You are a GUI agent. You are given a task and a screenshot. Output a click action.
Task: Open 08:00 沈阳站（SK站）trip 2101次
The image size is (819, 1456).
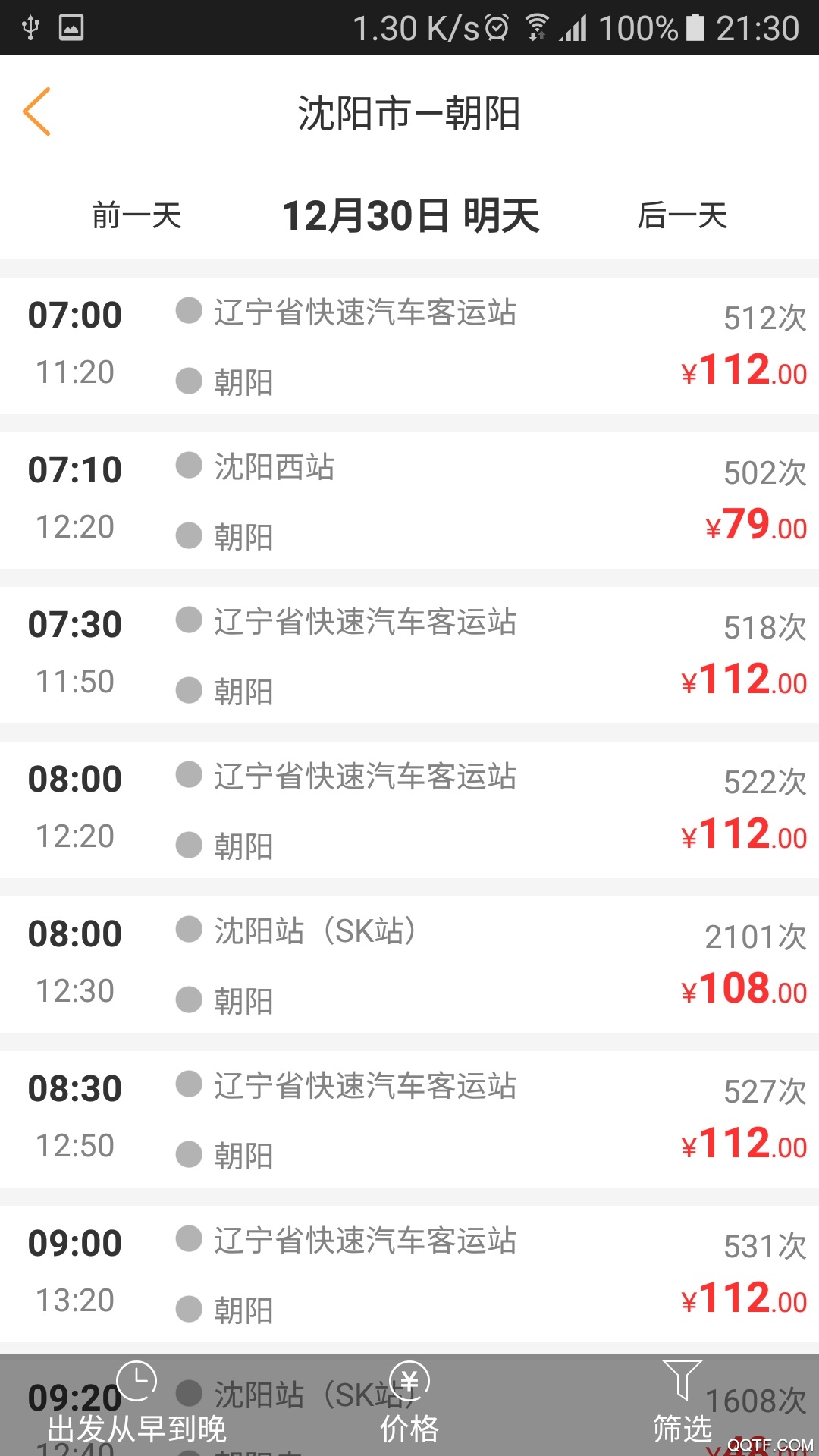coord(409,965)
